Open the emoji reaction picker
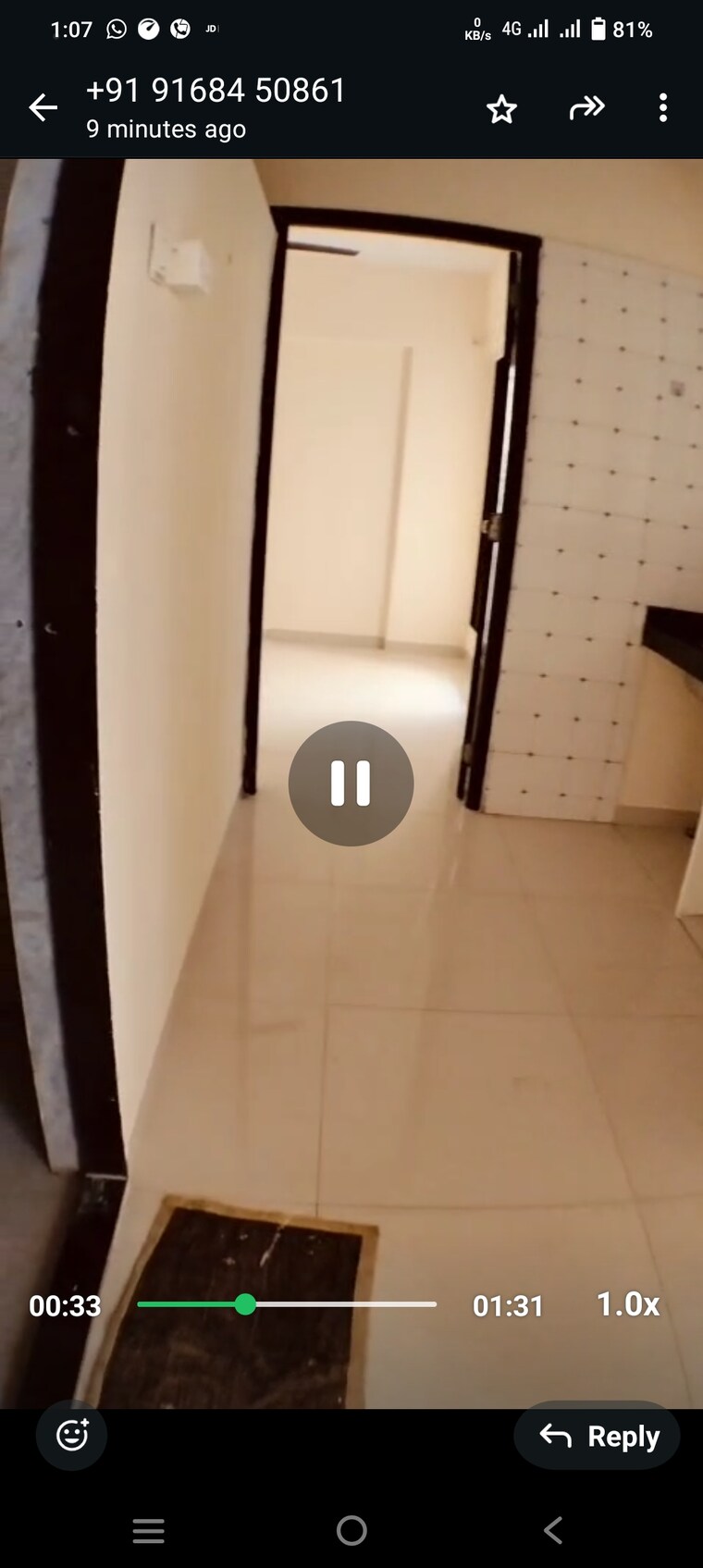The height and width of the screenshot is (1568, 703). (x=72, y=1435)
